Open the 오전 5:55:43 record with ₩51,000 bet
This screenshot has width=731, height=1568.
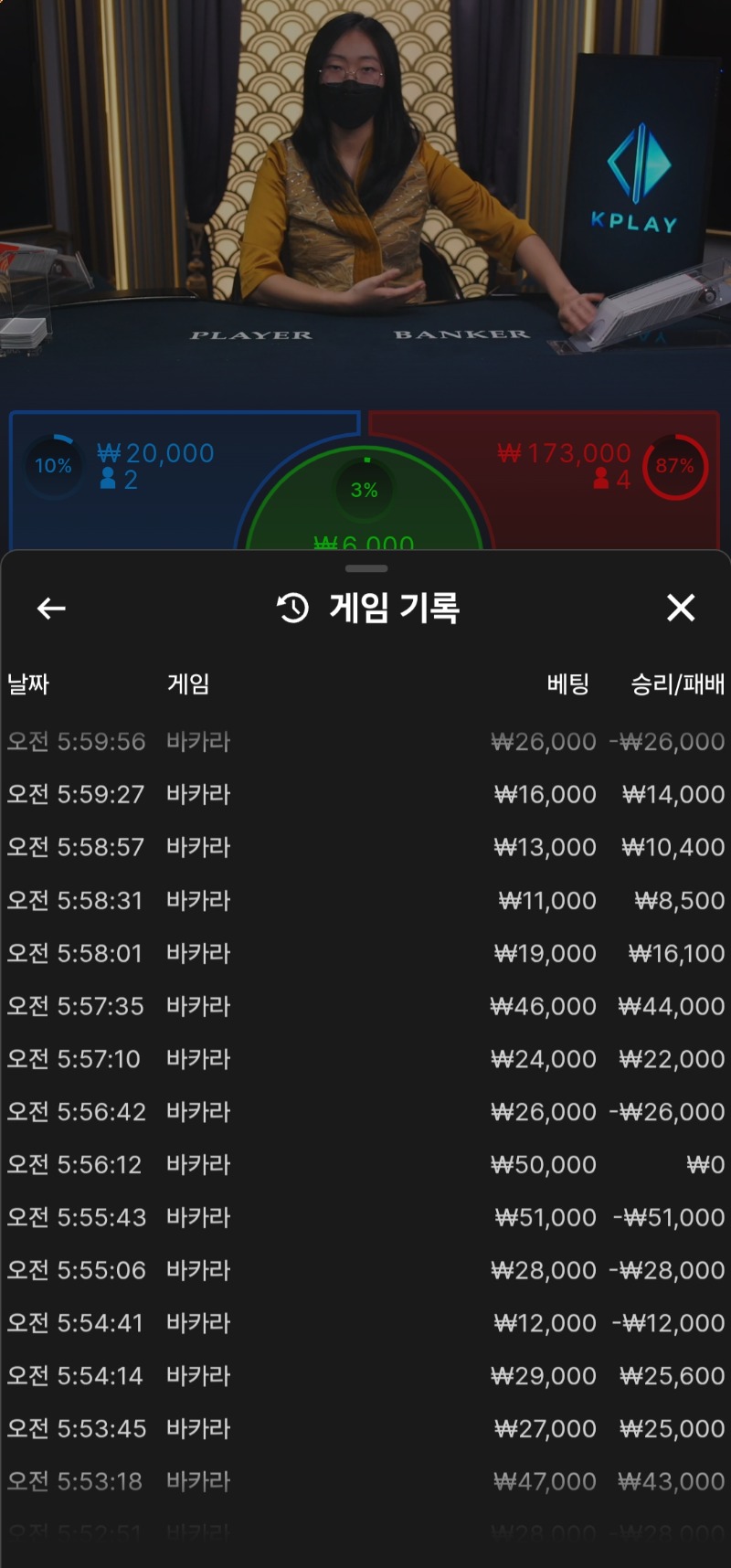(x=365, y=1217)
